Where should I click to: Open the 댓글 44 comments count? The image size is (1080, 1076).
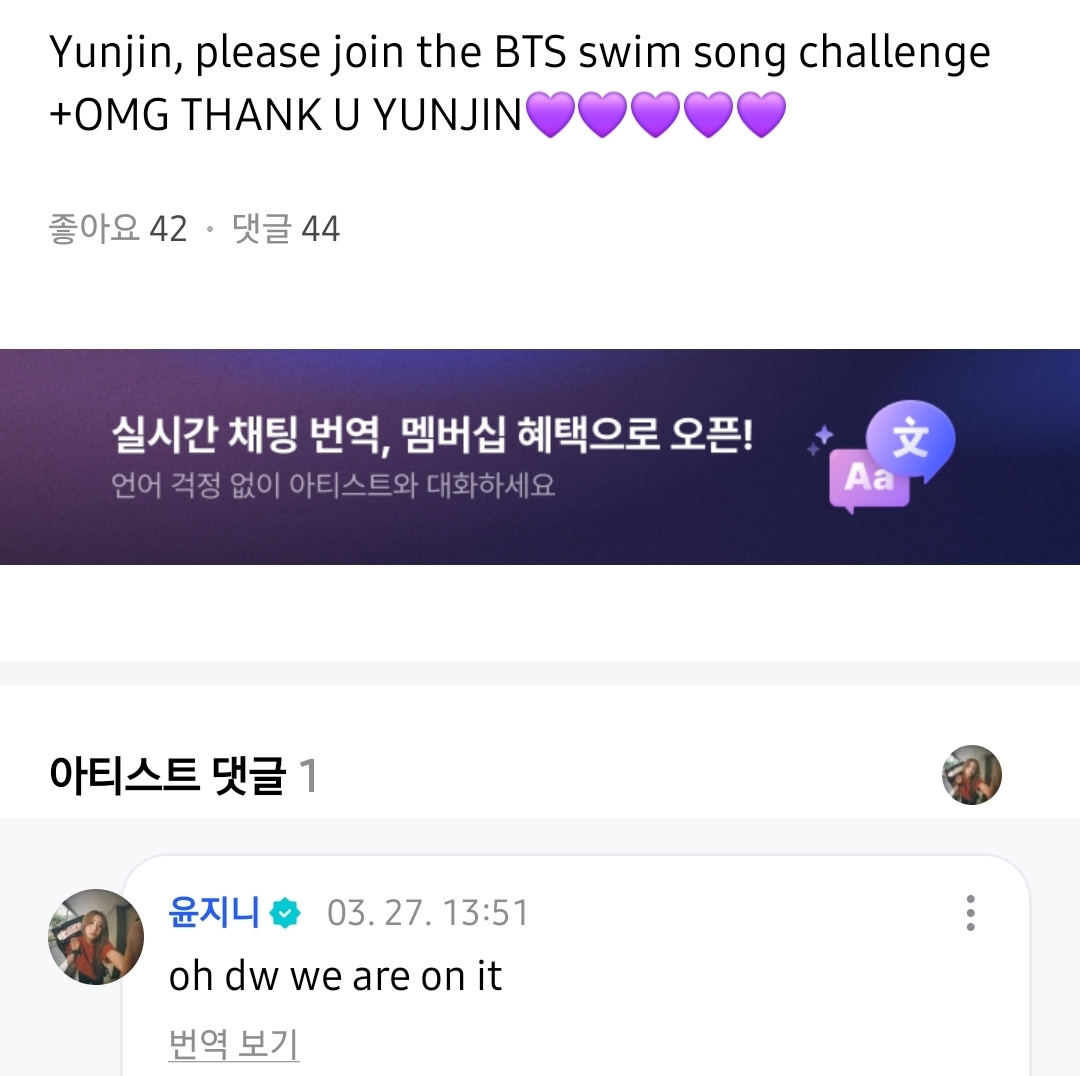pos(286,230)
